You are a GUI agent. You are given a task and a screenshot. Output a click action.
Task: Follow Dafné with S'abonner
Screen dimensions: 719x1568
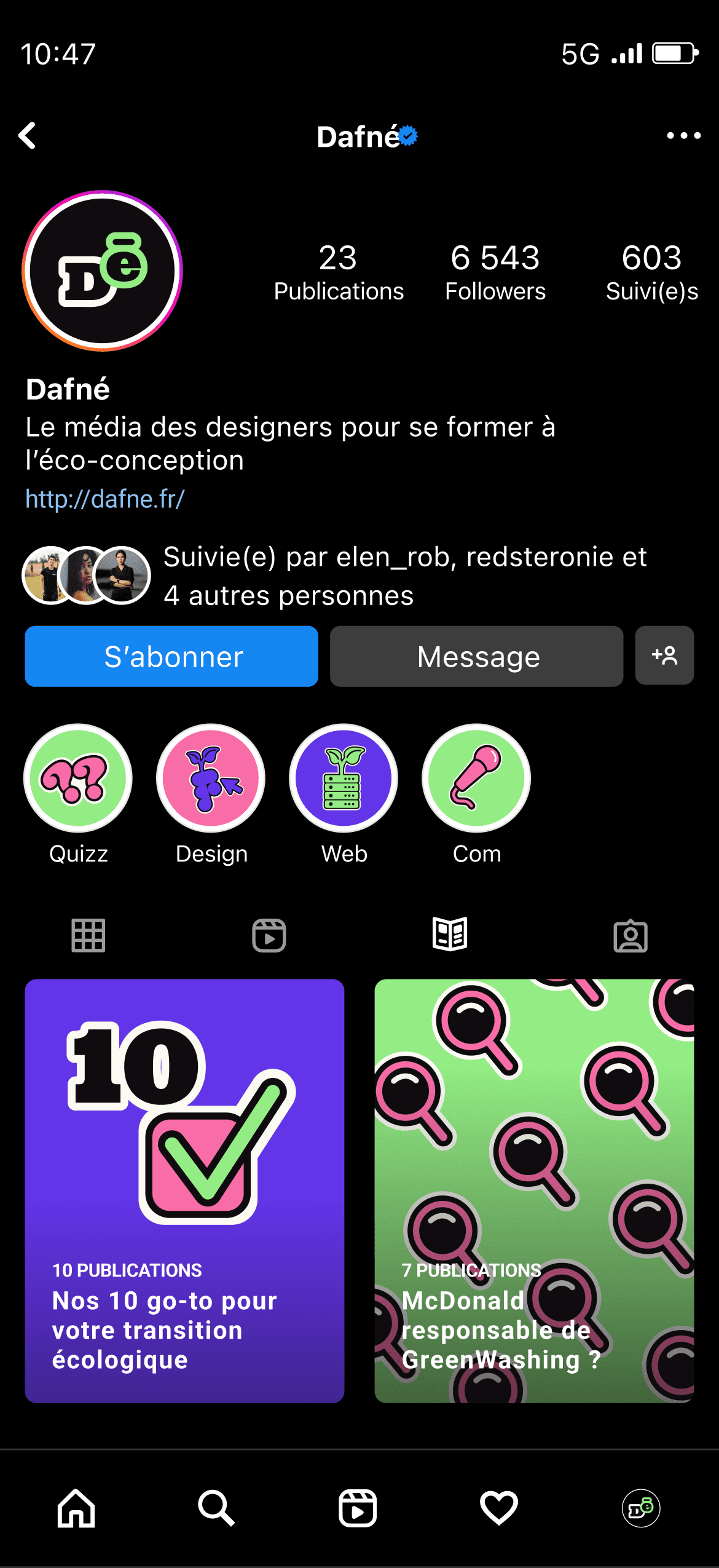click(x=171, y=656)
